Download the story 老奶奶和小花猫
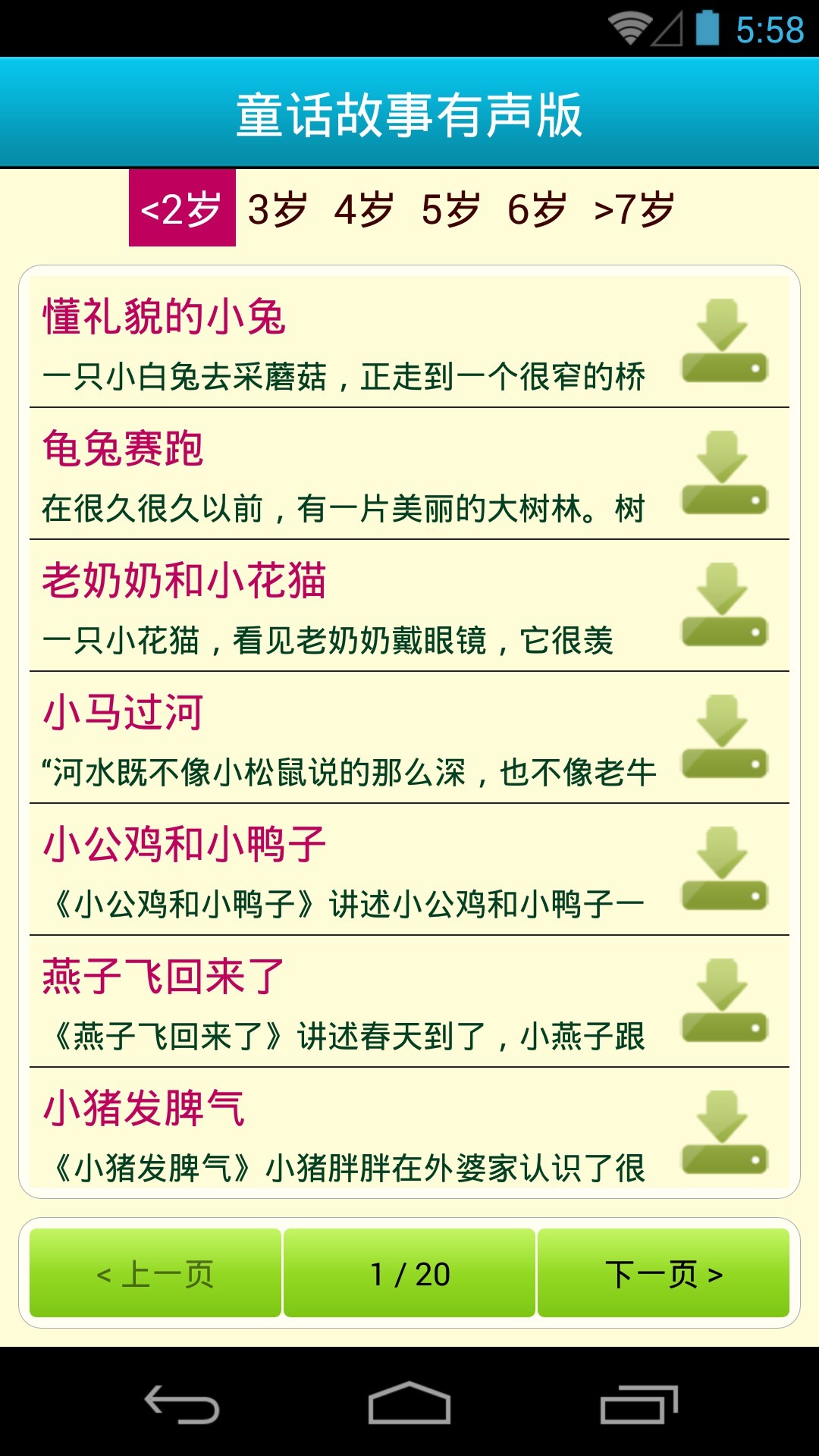Screen dimensions: 819x1456 (724, 605)
